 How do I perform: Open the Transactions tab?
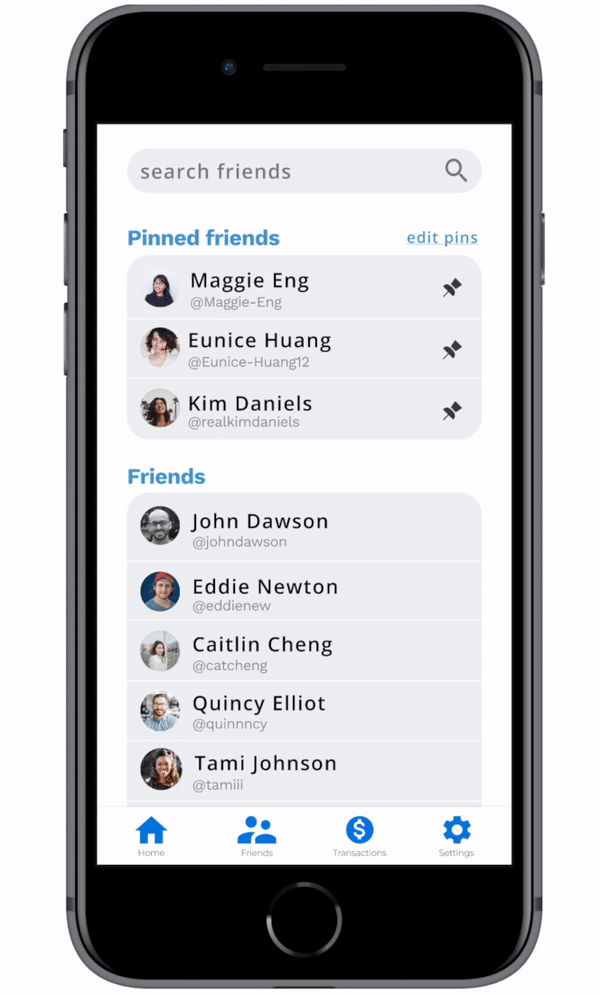pos(360,837)
